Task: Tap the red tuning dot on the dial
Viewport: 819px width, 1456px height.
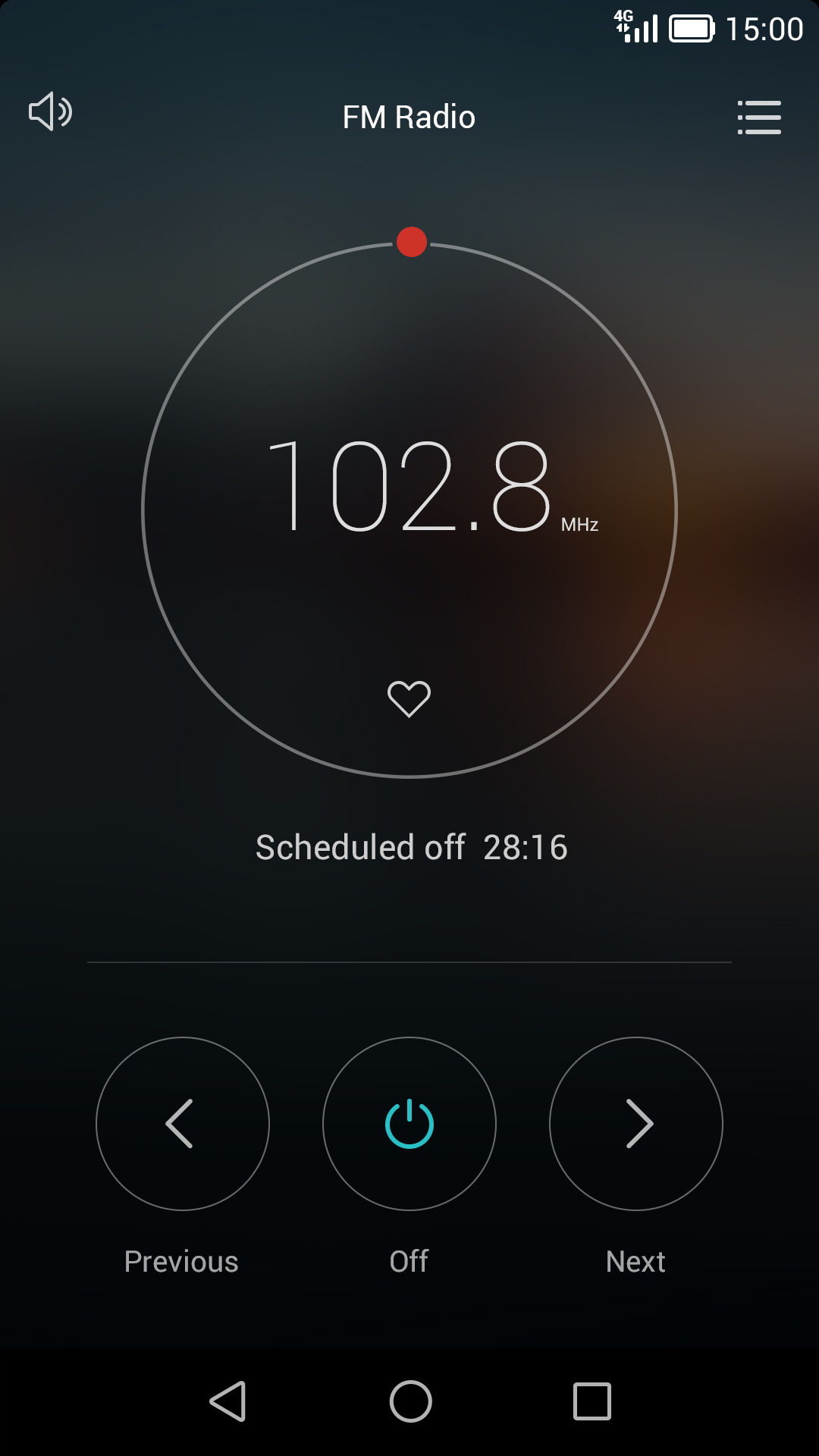Action: click(410, 243)
